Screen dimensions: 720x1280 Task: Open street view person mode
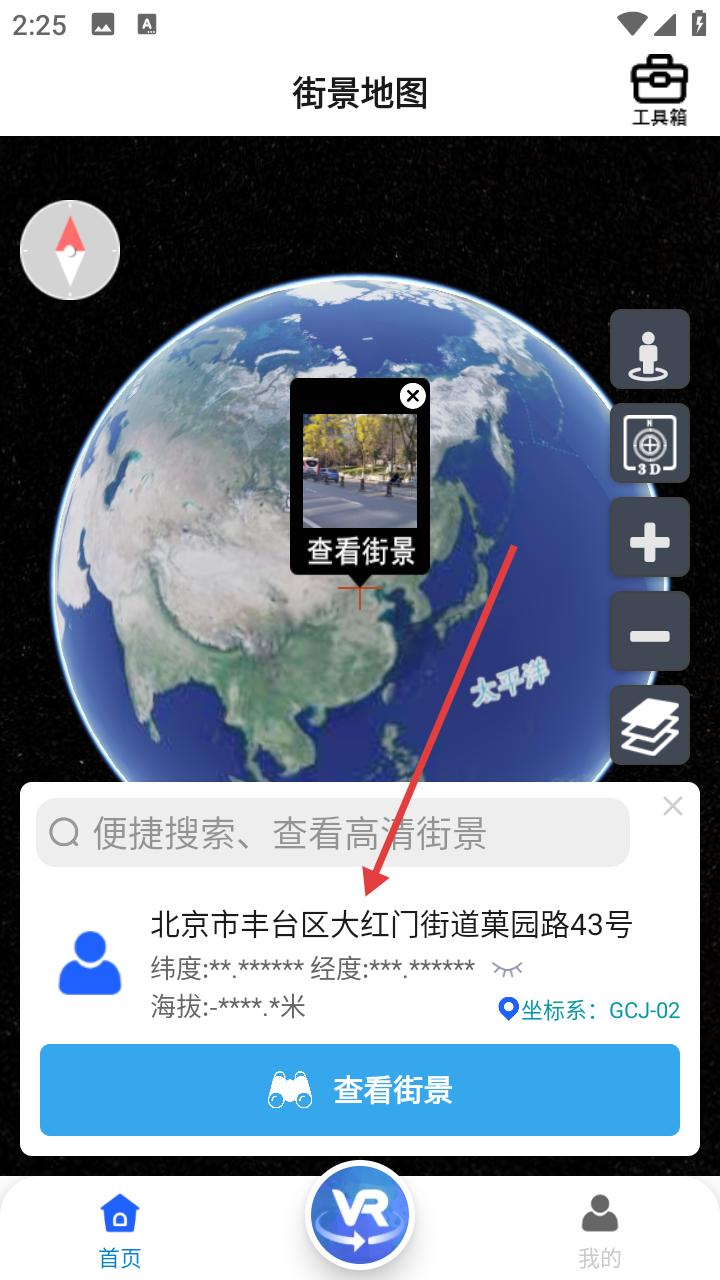[650, 349]
